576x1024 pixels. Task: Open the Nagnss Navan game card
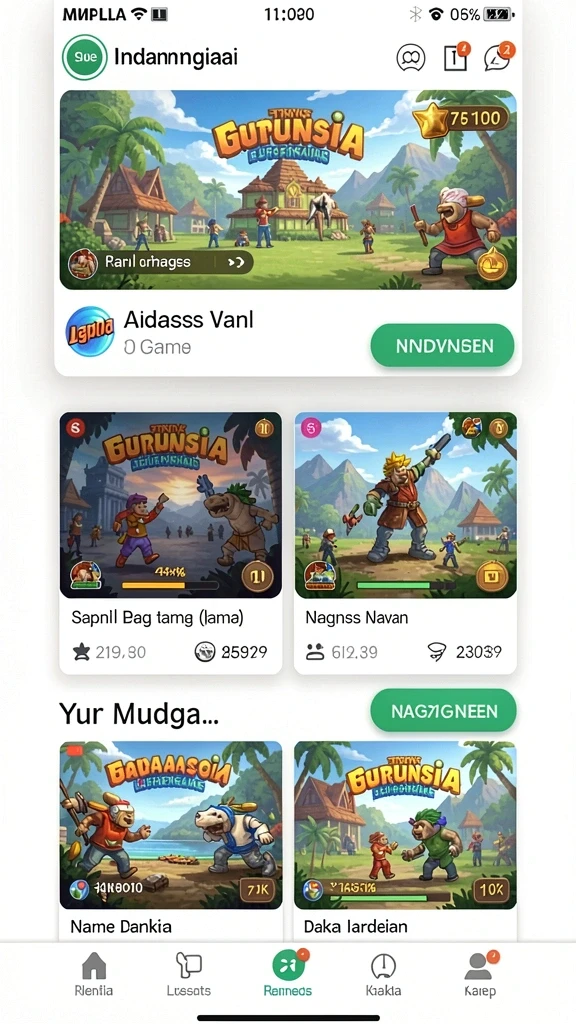coord(406,543)
